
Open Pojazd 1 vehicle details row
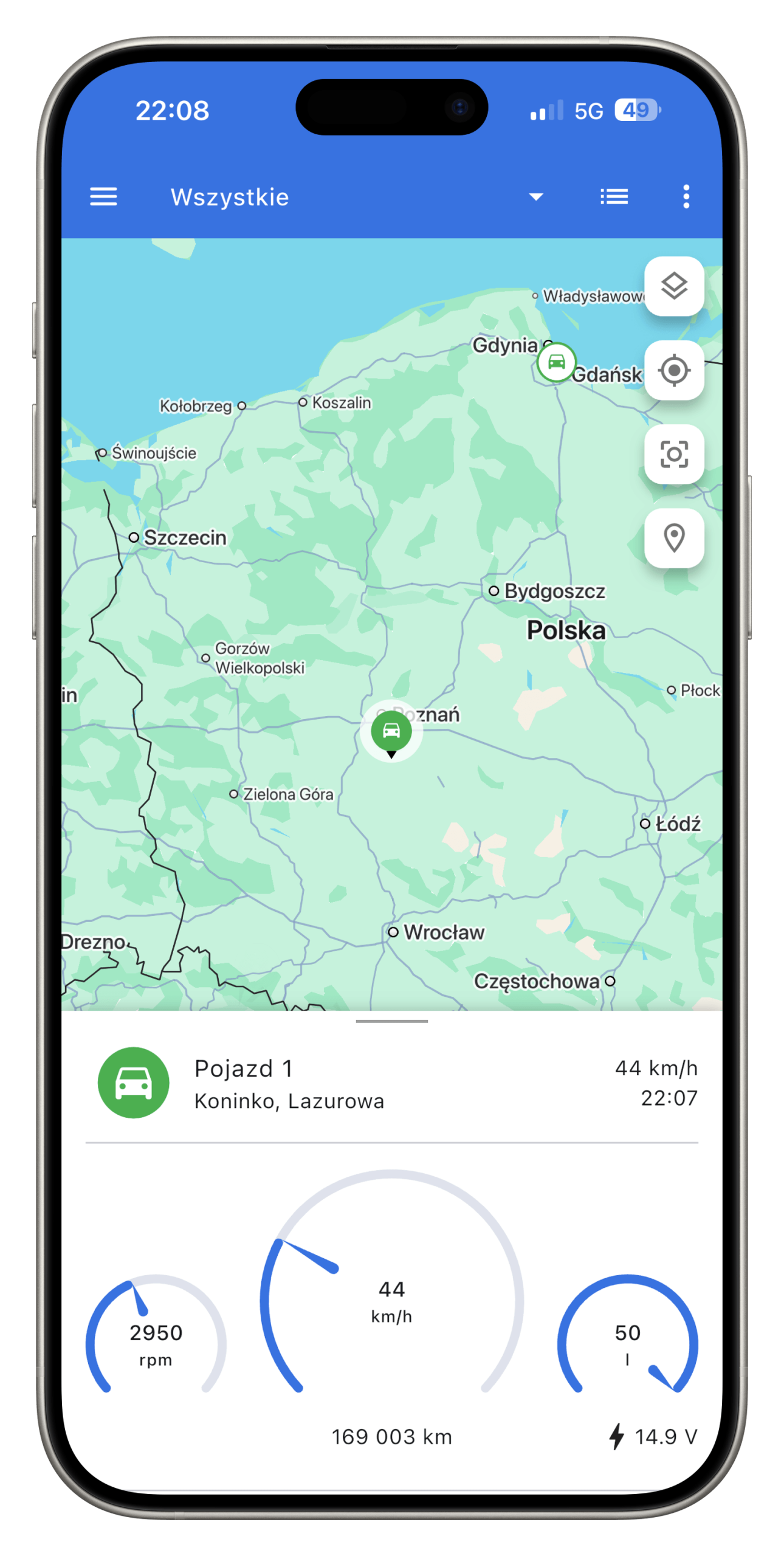point(391,1083)
